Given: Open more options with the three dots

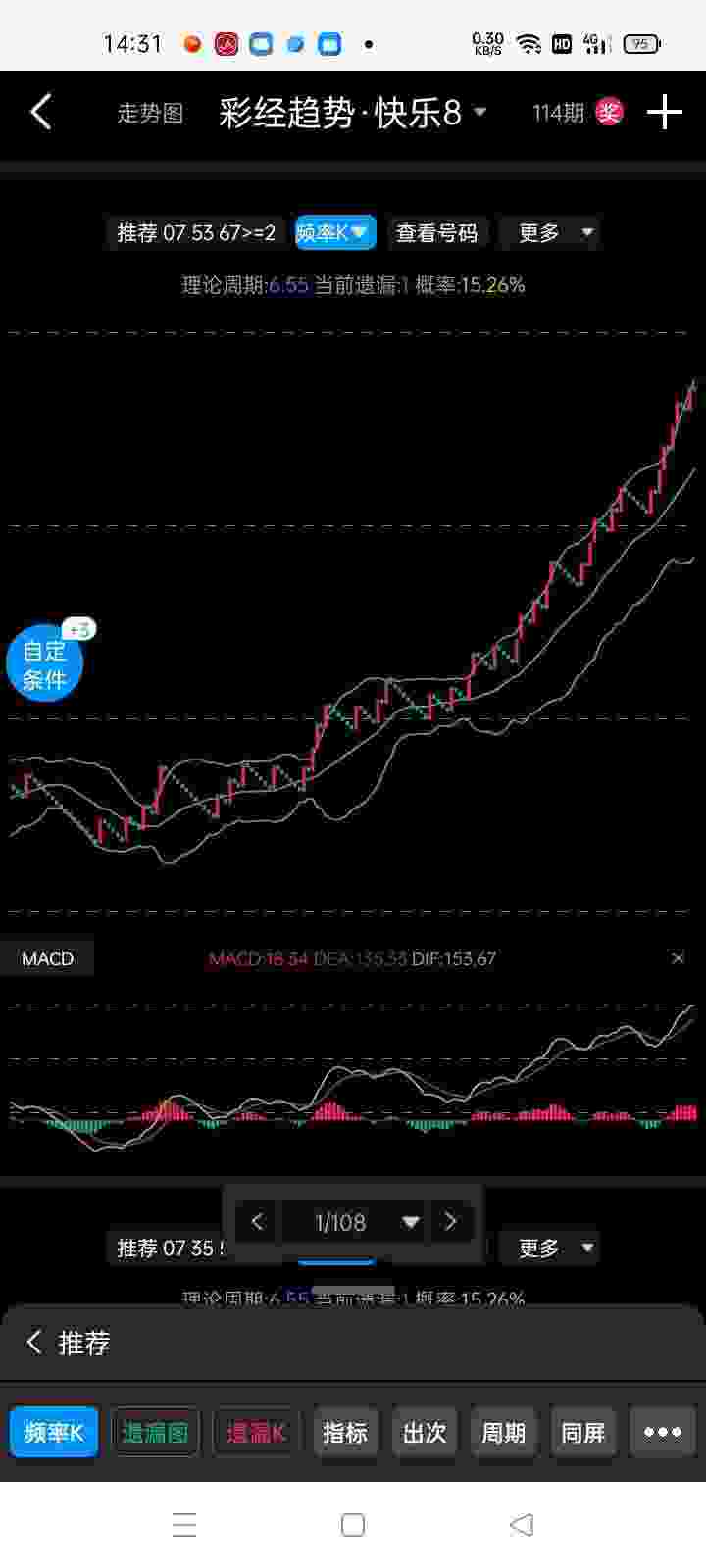Looking at the screenshot, I should 663,1433.
